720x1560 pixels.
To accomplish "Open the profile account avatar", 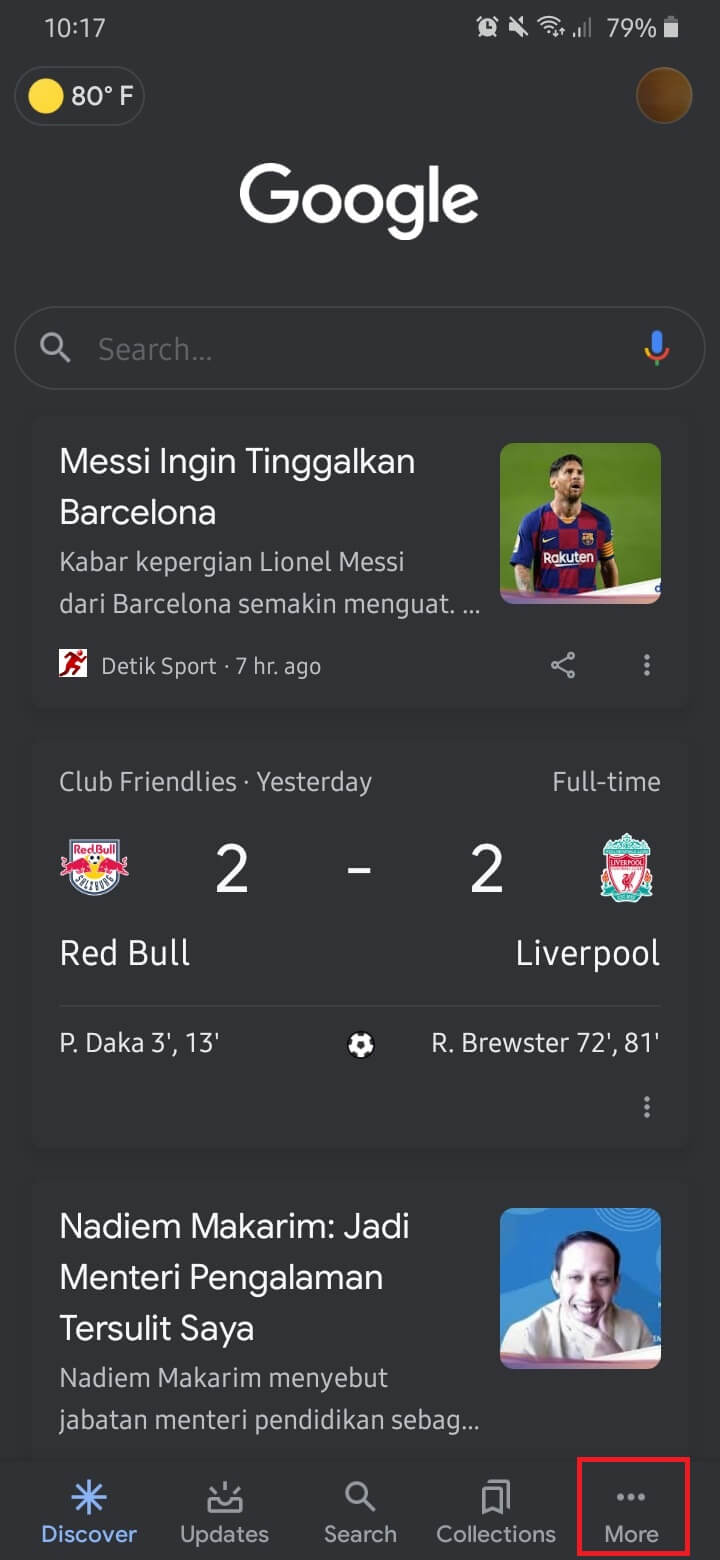I will point(664,95).
